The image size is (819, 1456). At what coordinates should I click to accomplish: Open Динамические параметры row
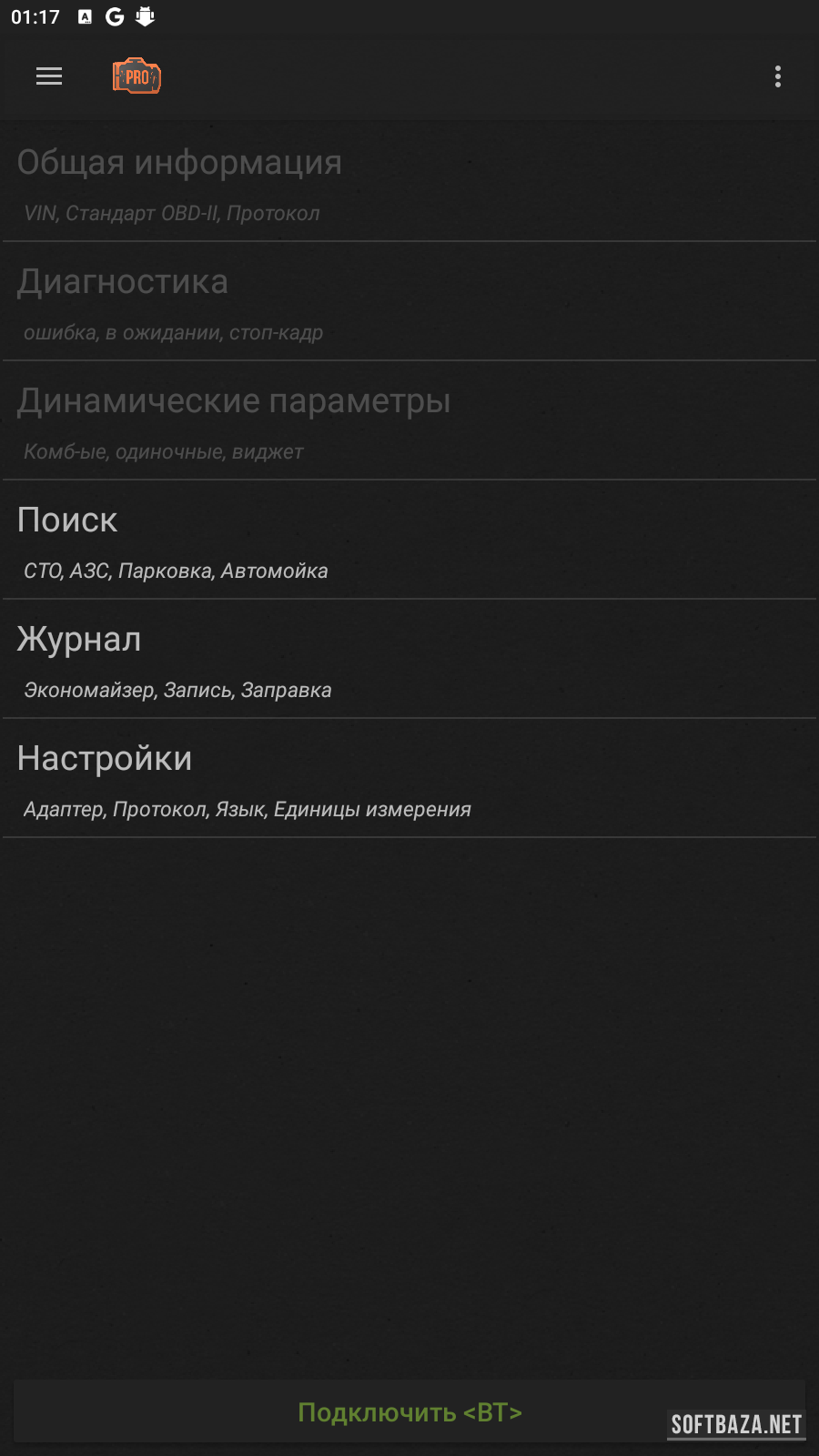(x=409, y=422)
